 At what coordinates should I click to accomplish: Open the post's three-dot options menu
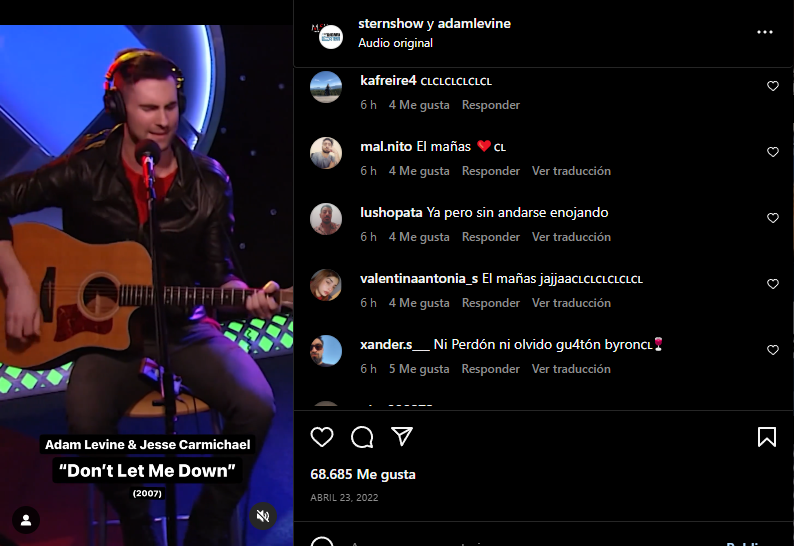(765, 32)
